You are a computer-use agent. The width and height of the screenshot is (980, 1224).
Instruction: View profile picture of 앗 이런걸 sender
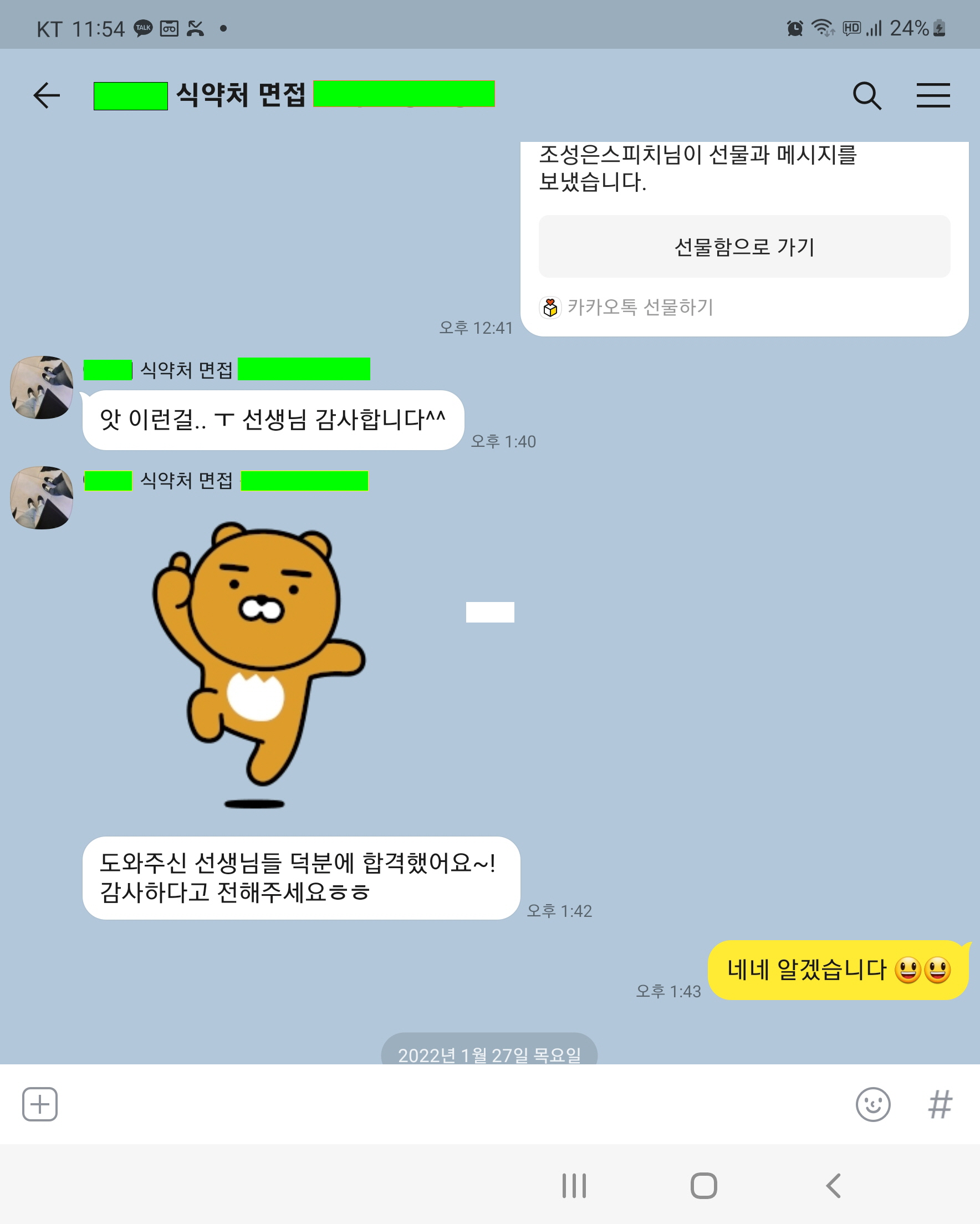[42, 387]
